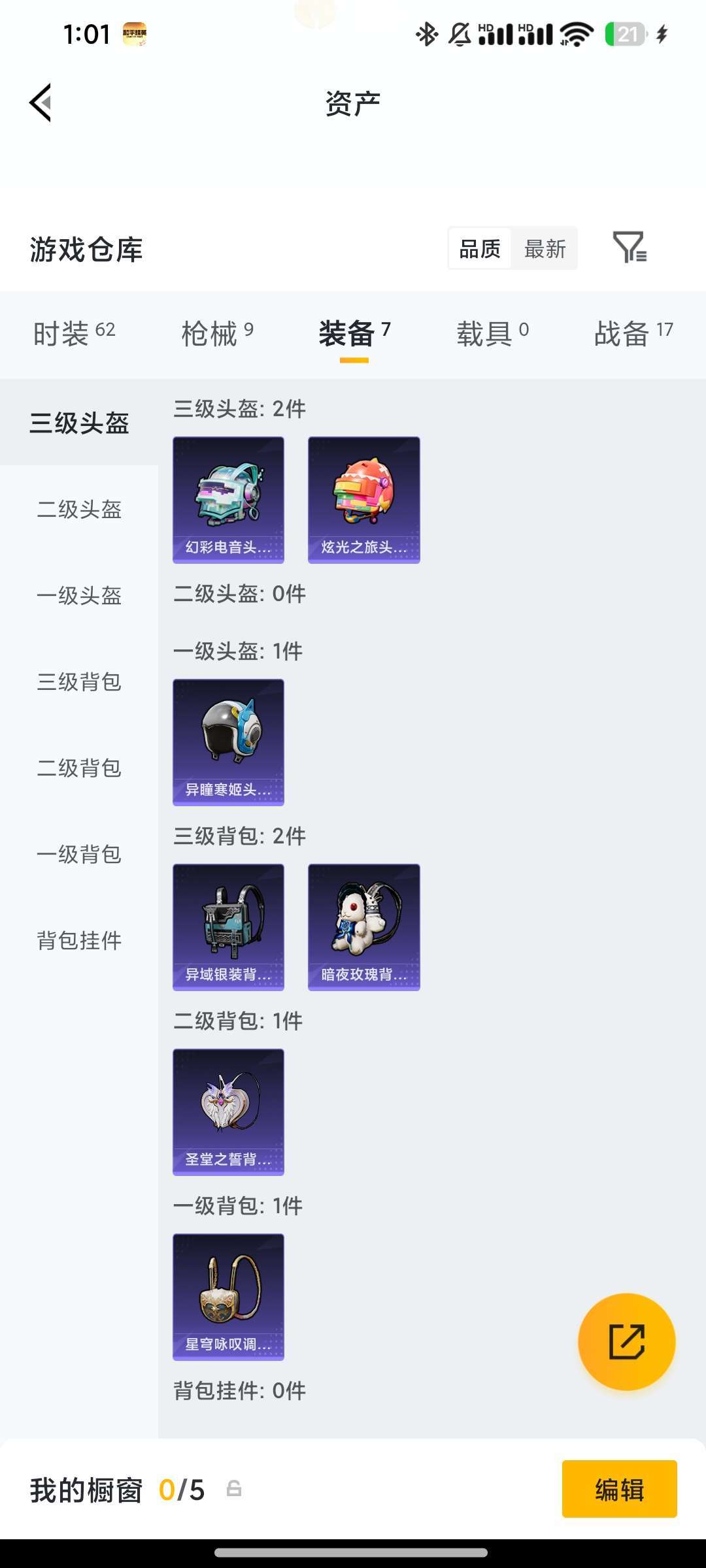Screen dimensions: 706x1568
Task: Tap the orange floating share button
Action: (x=626, y=1341)
